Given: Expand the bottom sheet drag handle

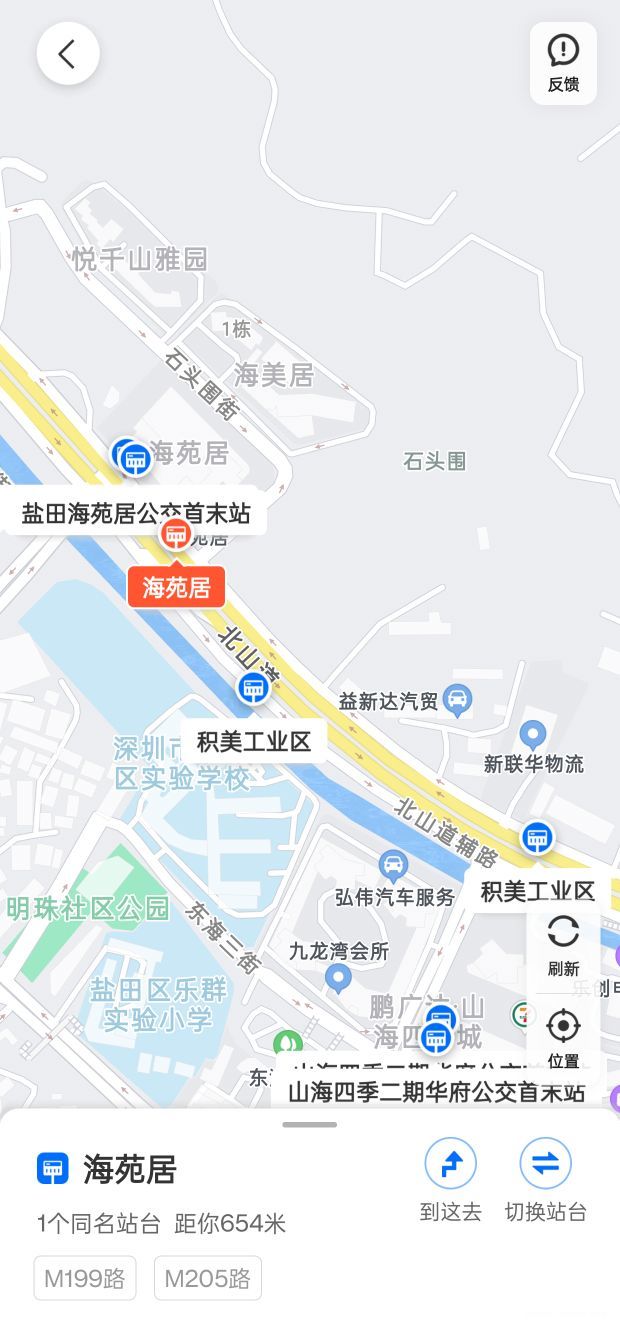Looking at the screenshot, I should 310,1124.
